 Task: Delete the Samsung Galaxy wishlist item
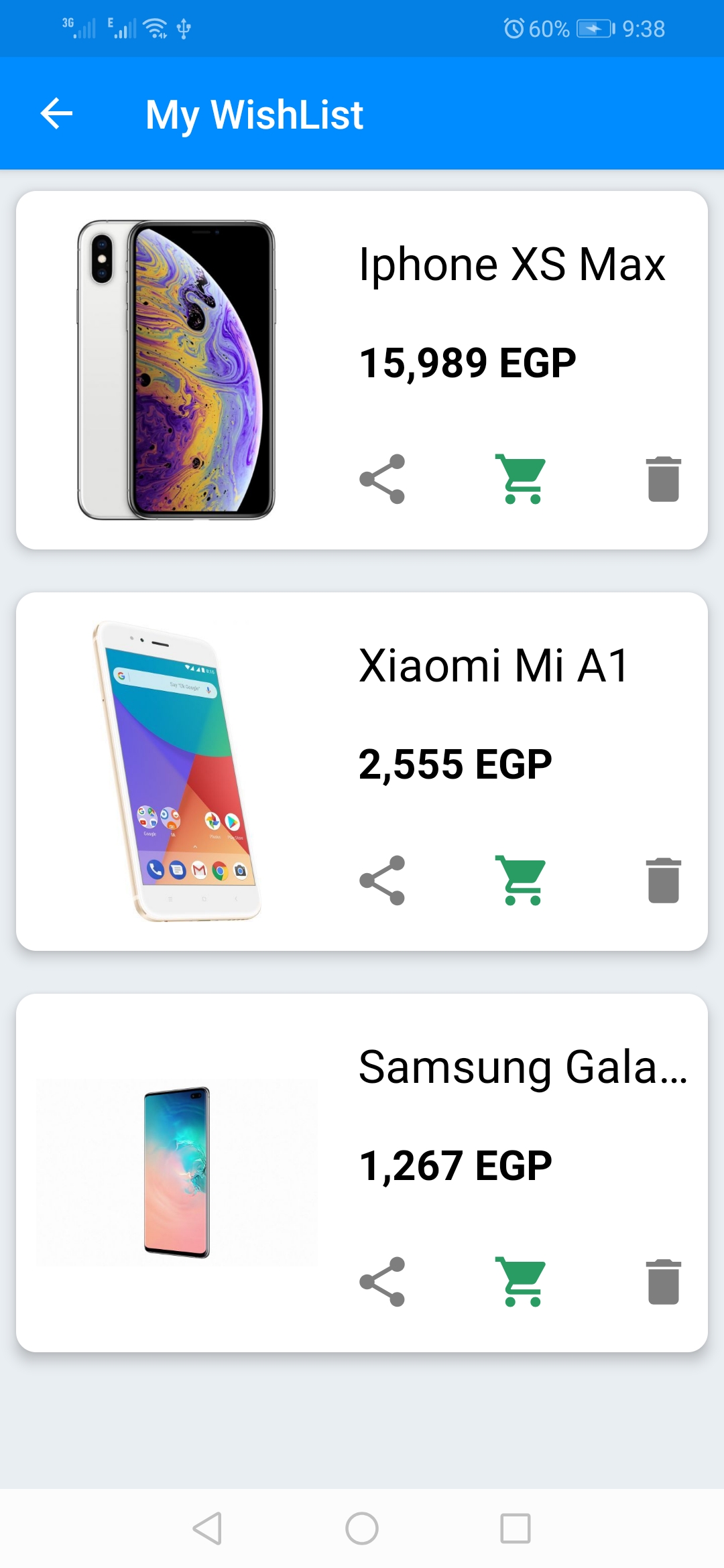tap(664, 1282)
